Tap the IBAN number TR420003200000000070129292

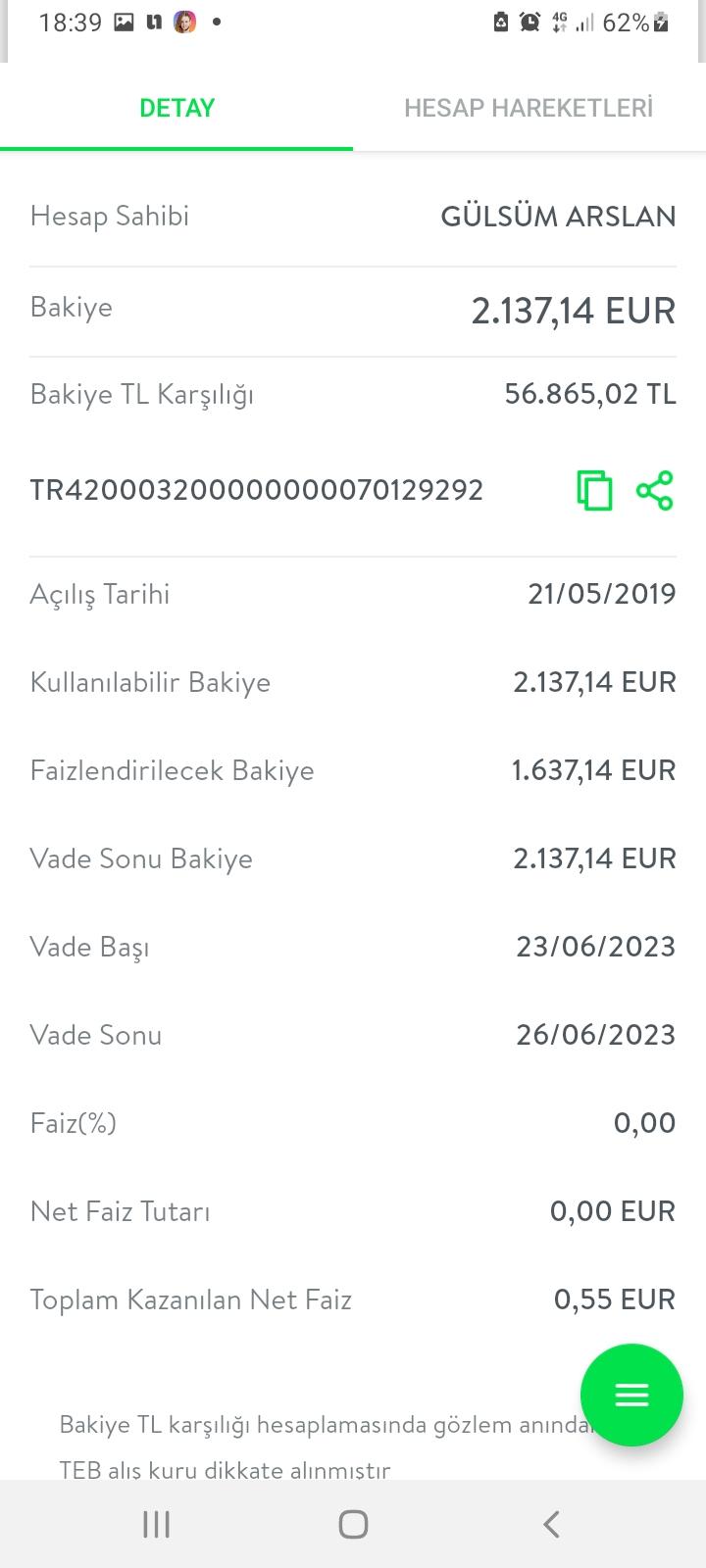pos(255,490)
